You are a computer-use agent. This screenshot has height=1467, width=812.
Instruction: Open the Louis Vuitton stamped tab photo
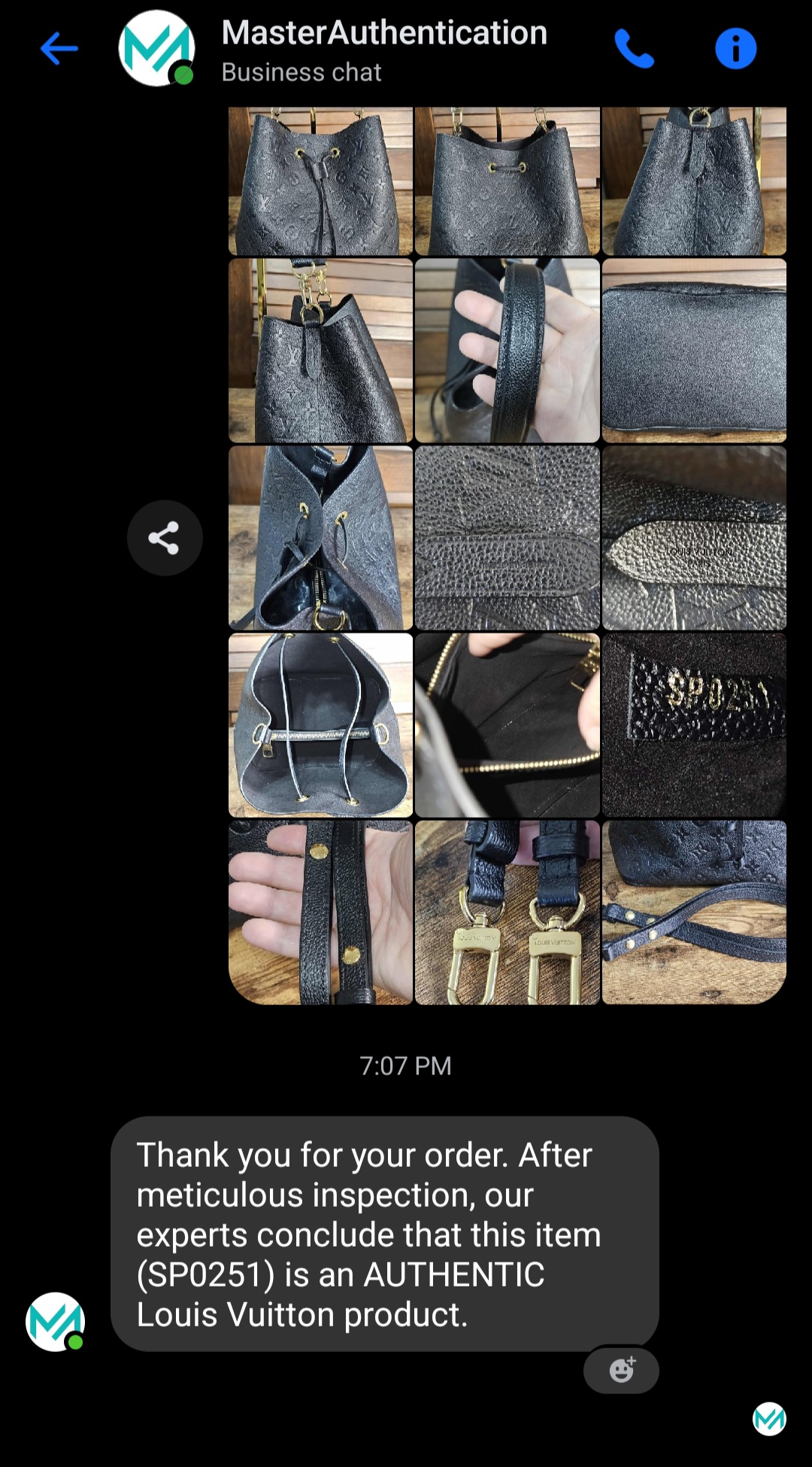[694, 538]
